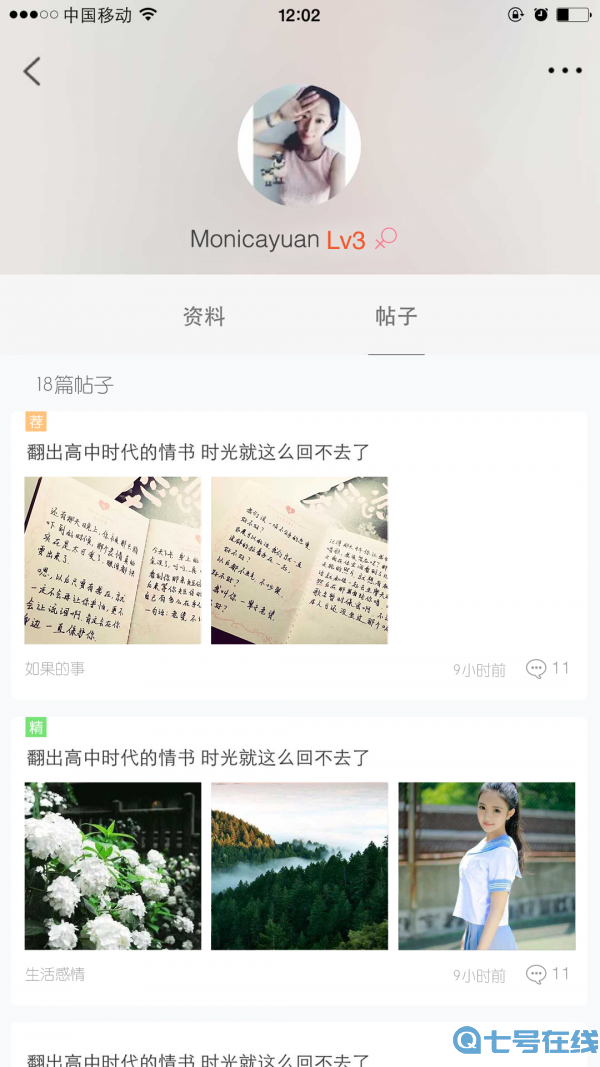View Monicayuan's profile avatar

click(x=299, y=146)
